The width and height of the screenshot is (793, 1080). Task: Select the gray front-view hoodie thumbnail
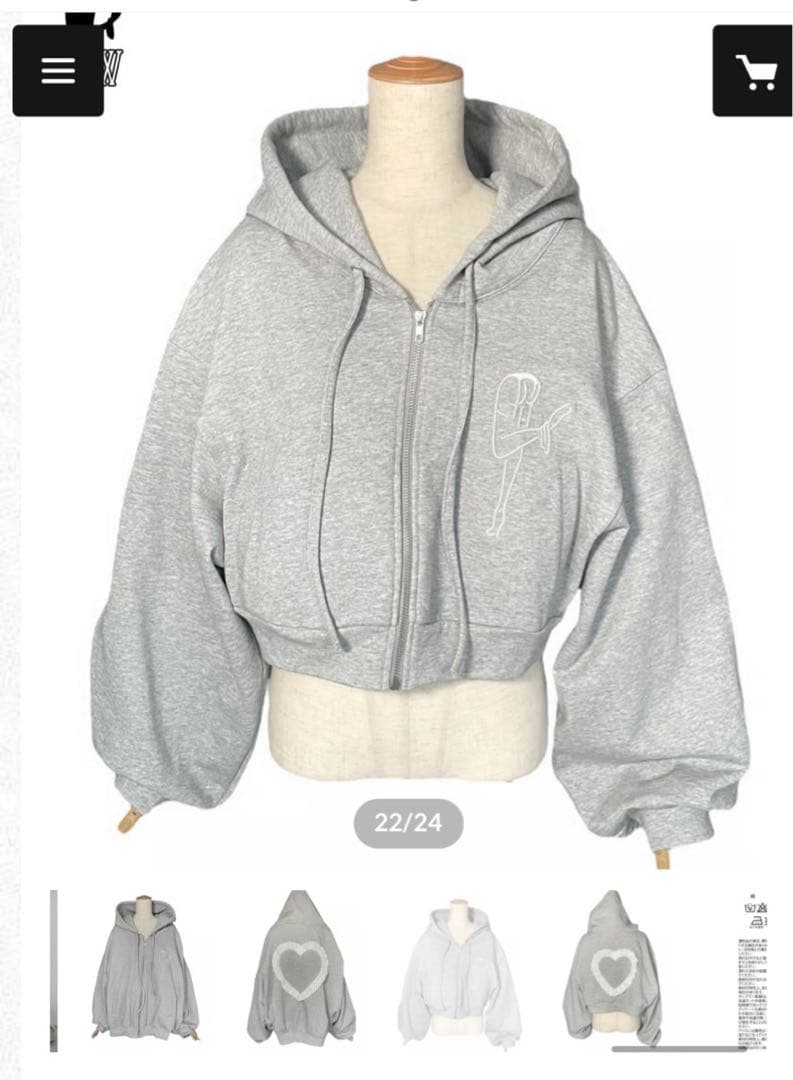[x=145, y=970]
